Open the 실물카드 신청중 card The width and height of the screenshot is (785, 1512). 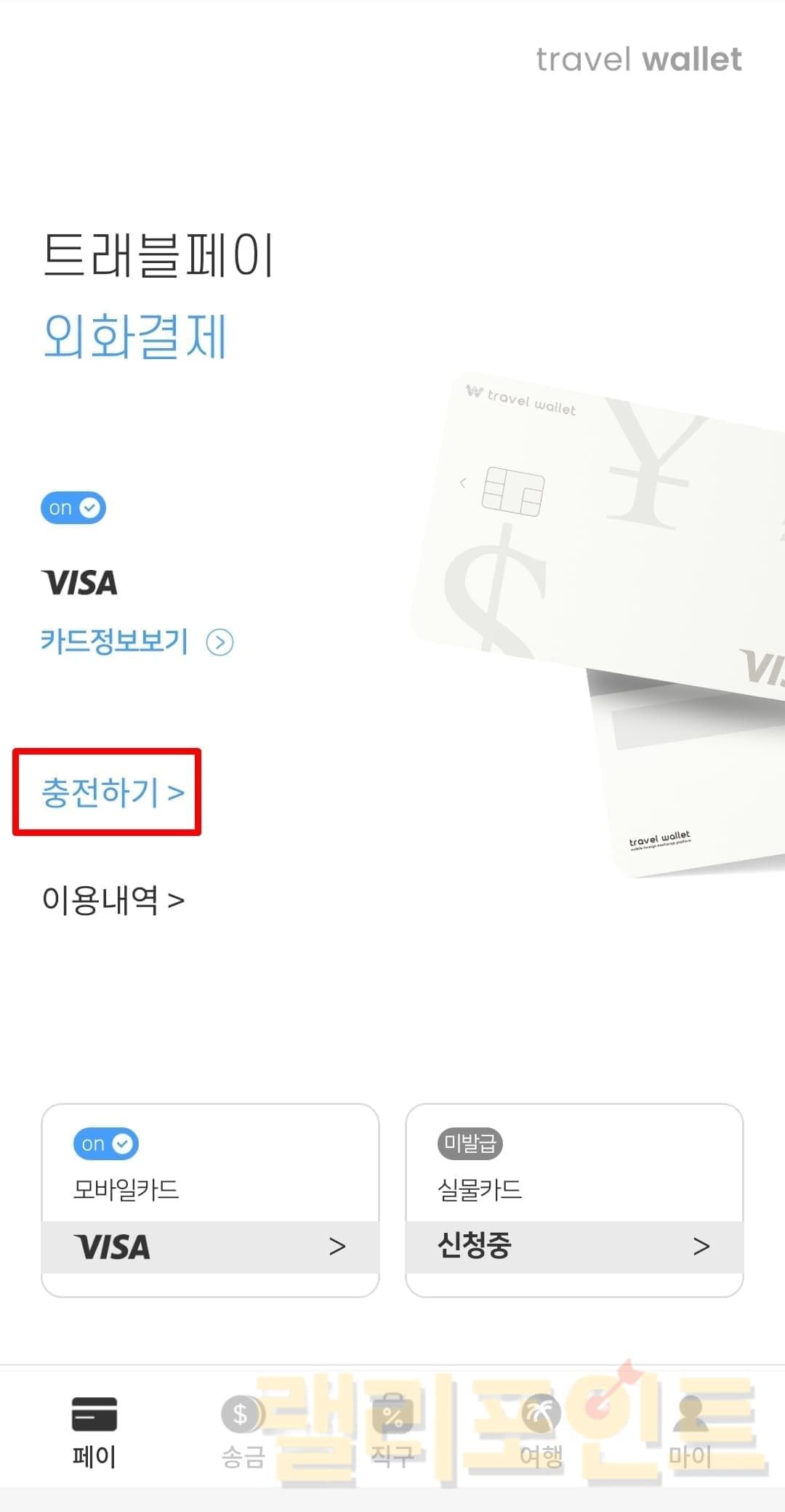[574, 1199]
